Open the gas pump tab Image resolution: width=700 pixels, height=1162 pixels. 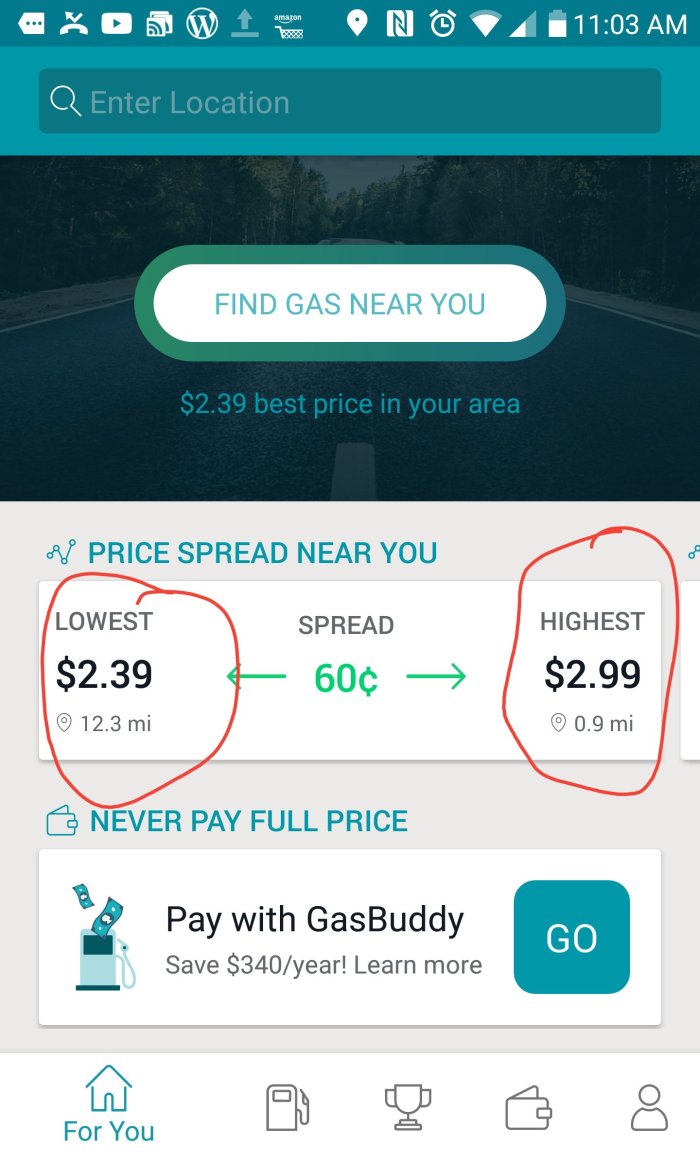point(287,1107)
